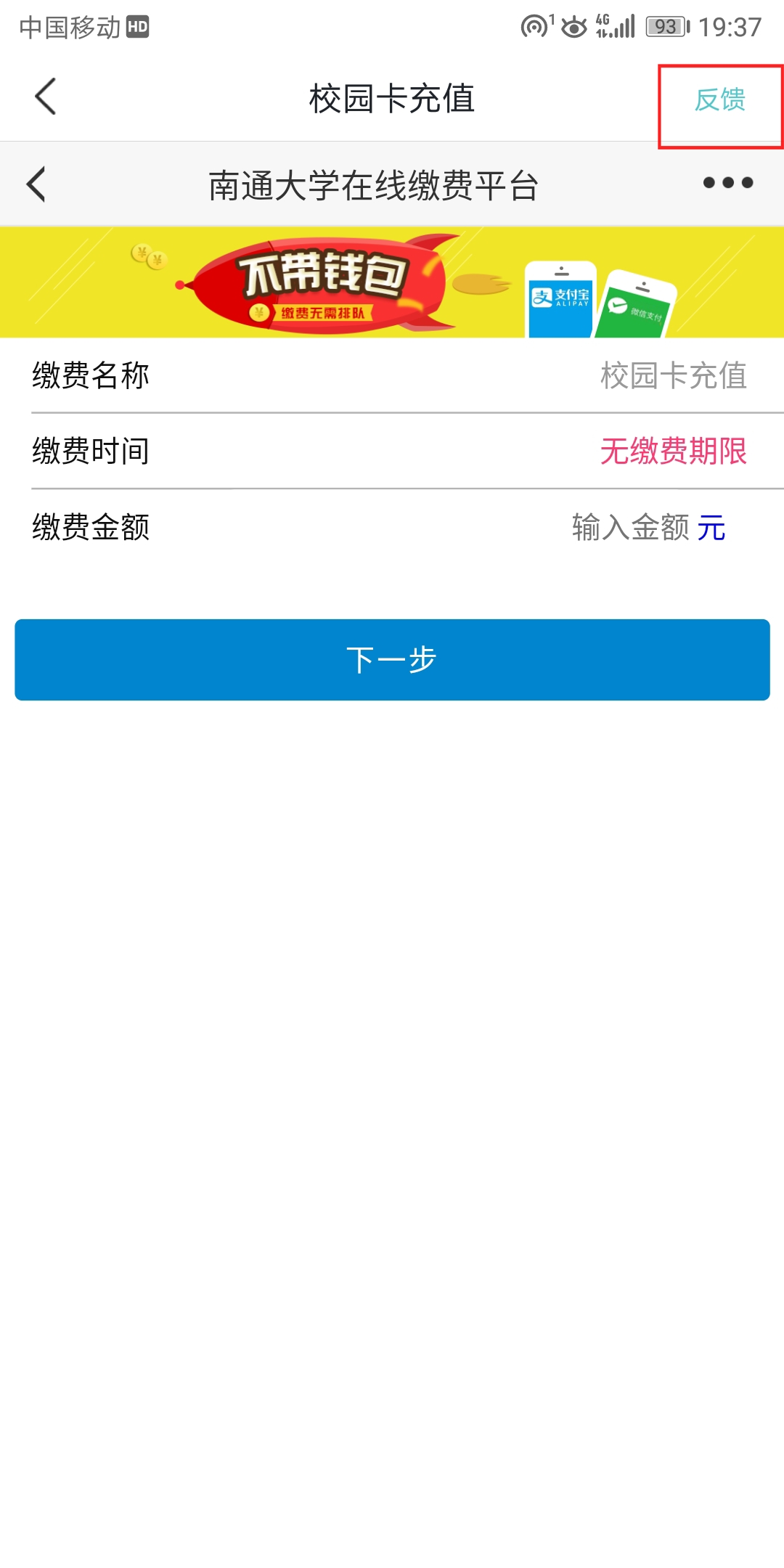Open the 反馈 feedback link

click(719, 100)
